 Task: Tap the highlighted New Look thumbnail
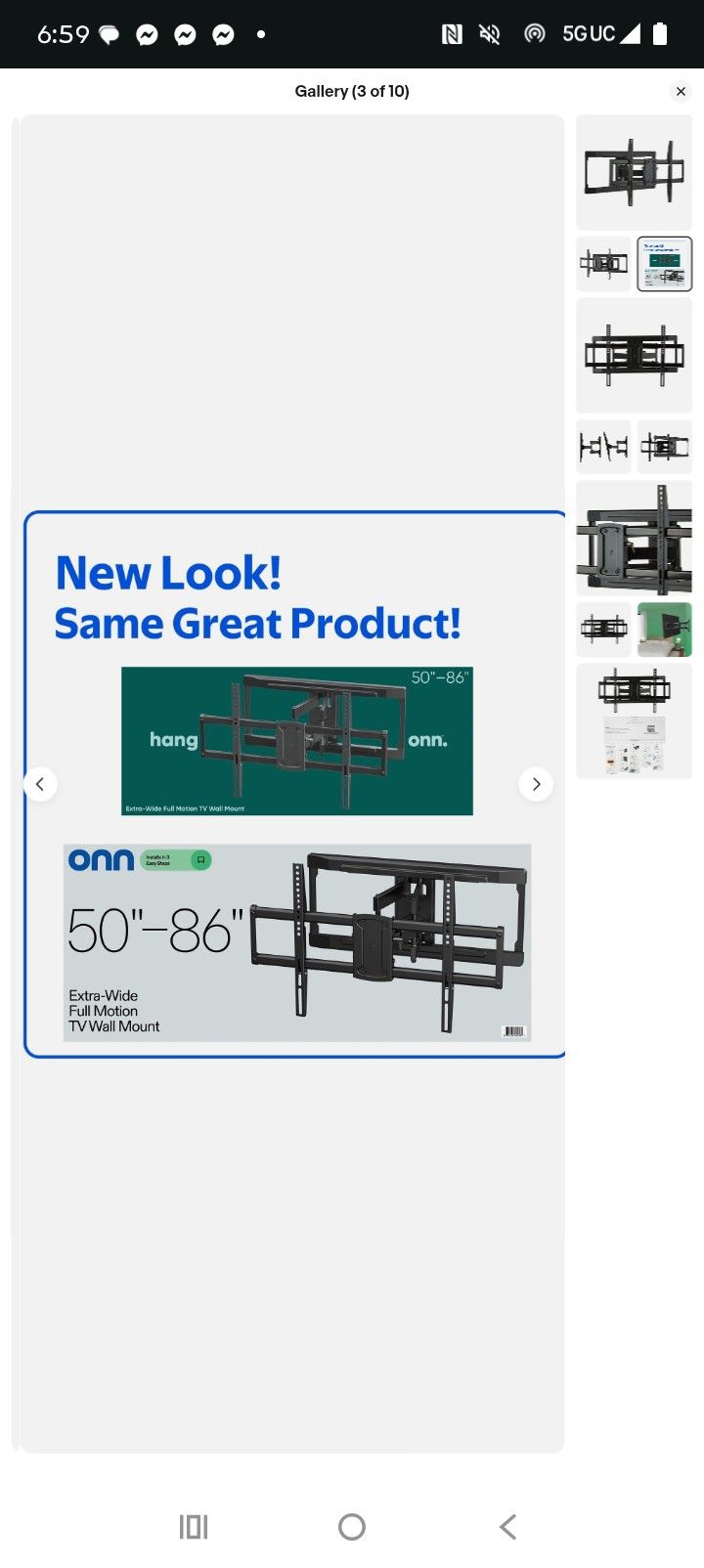coord(664,263)
